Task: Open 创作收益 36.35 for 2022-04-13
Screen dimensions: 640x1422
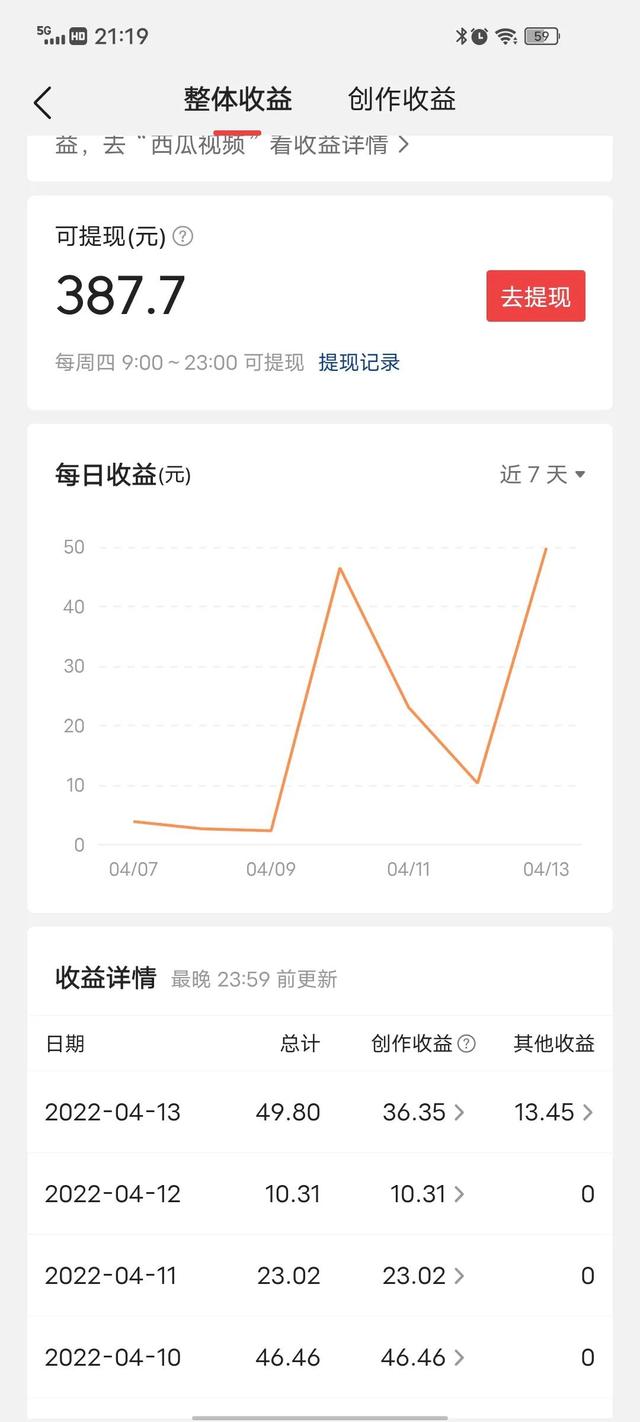Action: coord(424,1112)
